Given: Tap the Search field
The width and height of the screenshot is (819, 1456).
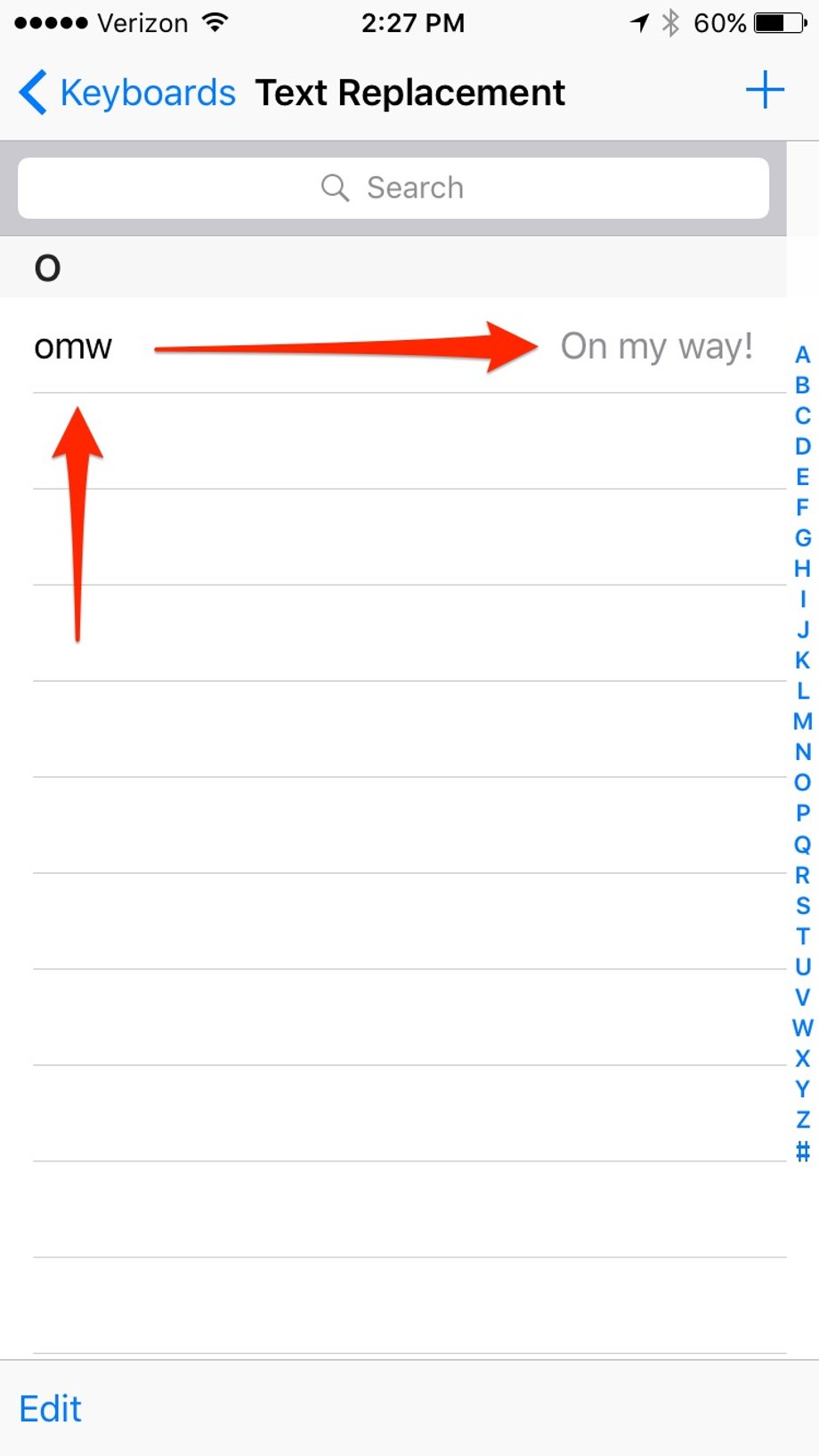Looking at the screenshot, I should [x=393, y=188].
